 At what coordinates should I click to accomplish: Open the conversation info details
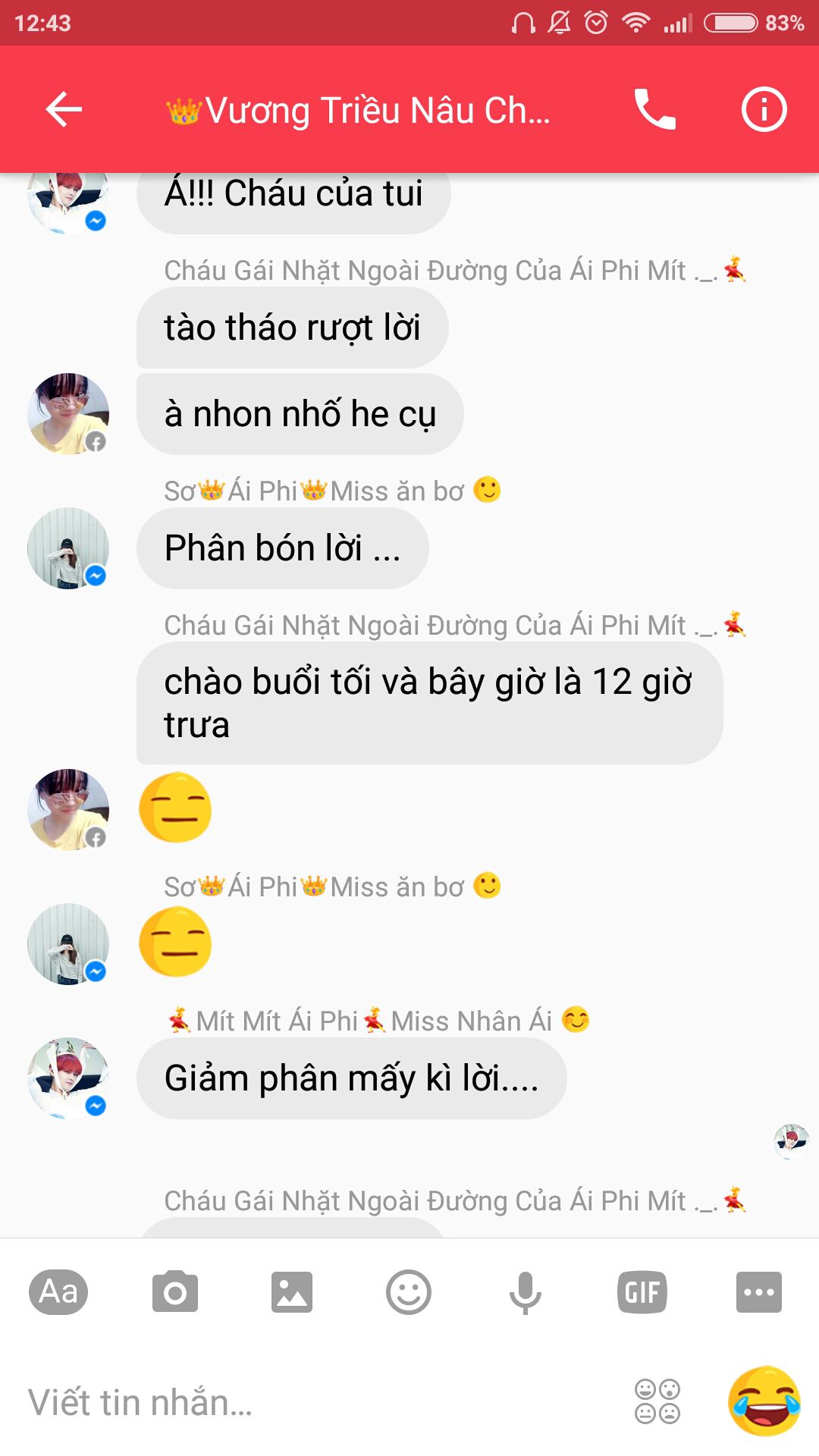pos(764,109)
